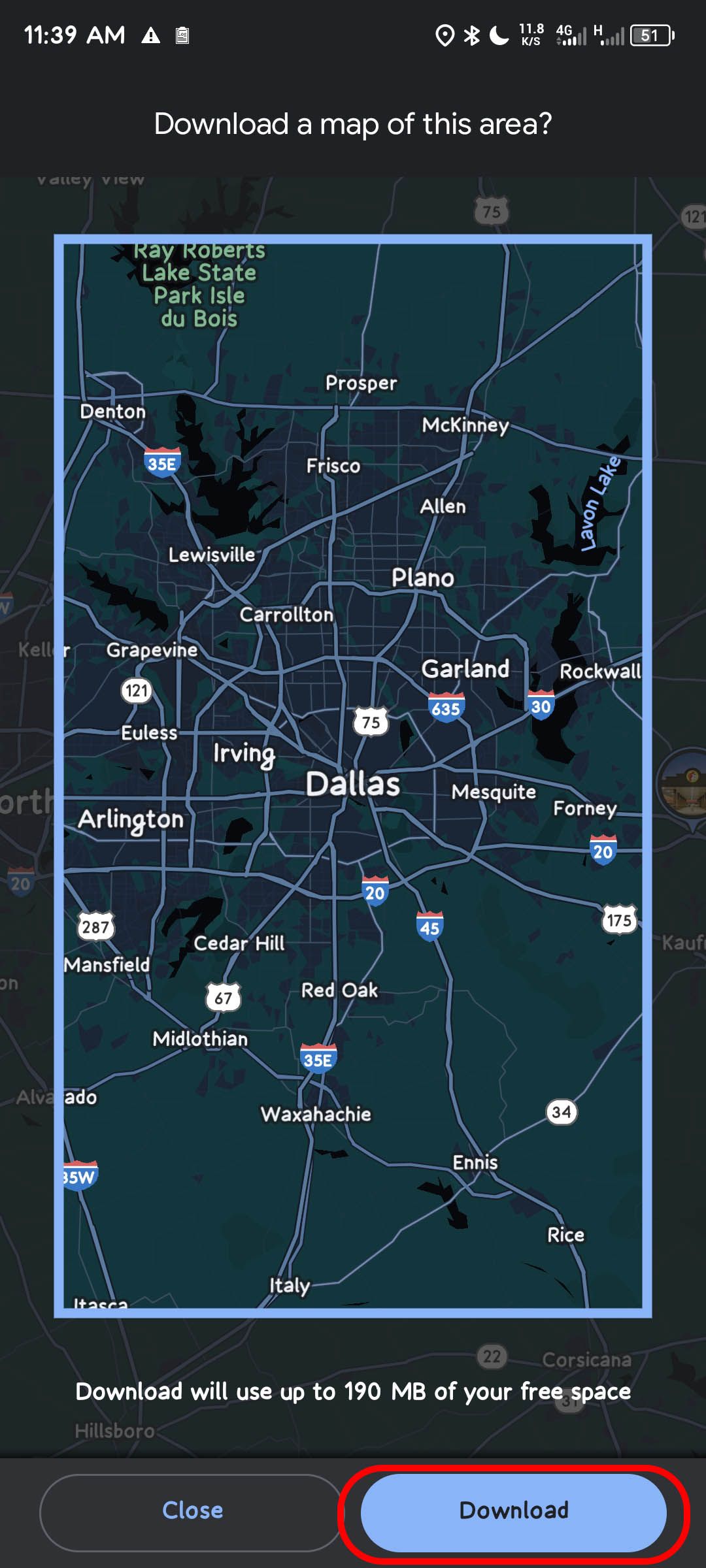Select the US-67 shield near Midlothian

coord(223,998)
